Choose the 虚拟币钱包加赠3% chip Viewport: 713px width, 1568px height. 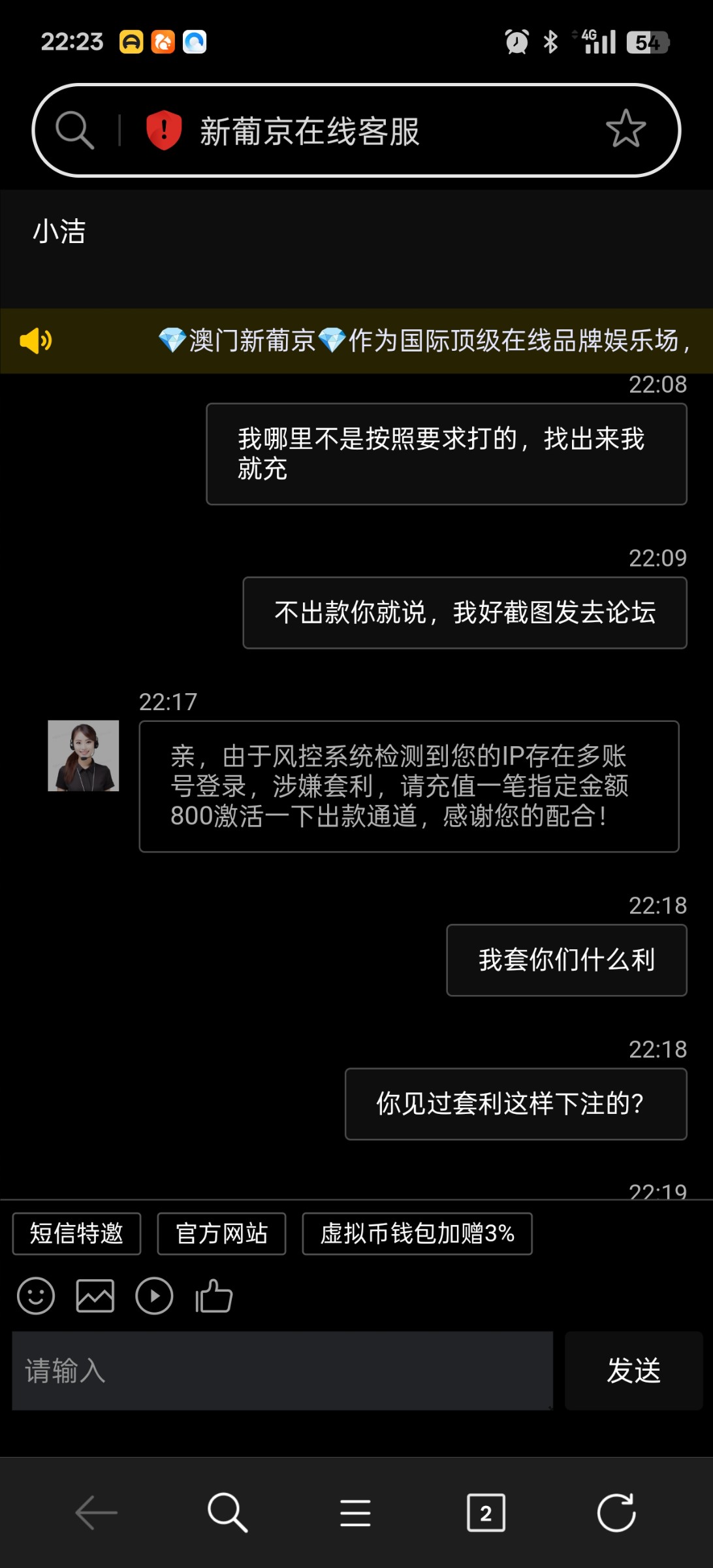417,1233
